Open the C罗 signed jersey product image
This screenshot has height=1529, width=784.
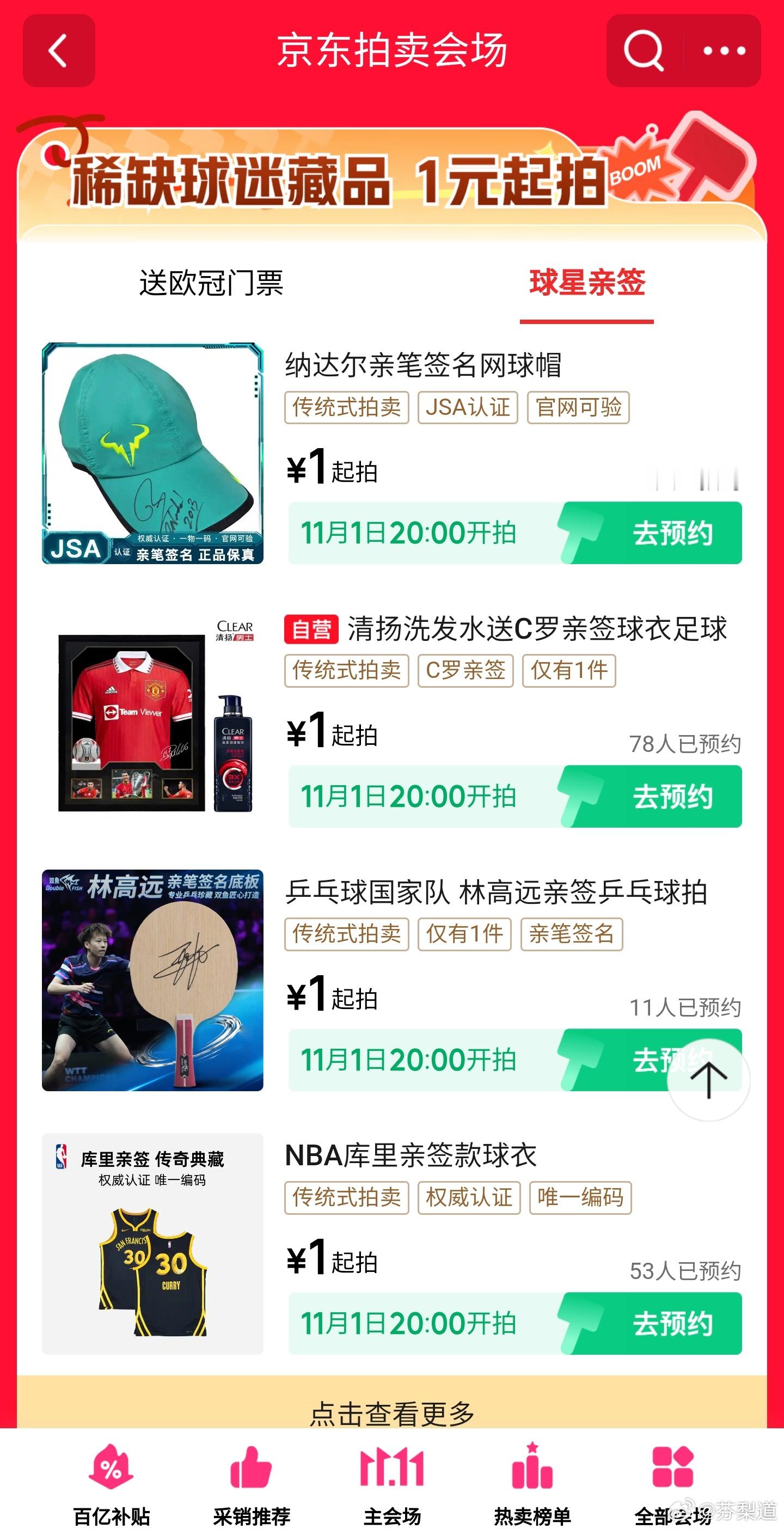click(x=152, y=717)
